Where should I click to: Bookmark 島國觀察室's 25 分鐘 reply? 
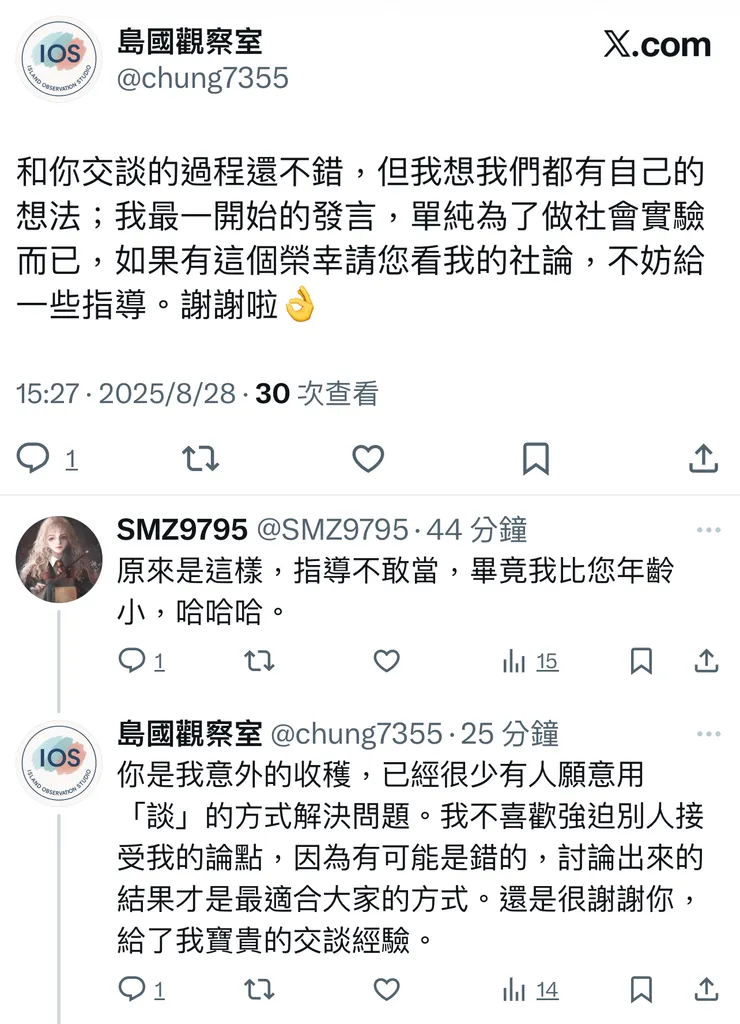tap(641, 989)
